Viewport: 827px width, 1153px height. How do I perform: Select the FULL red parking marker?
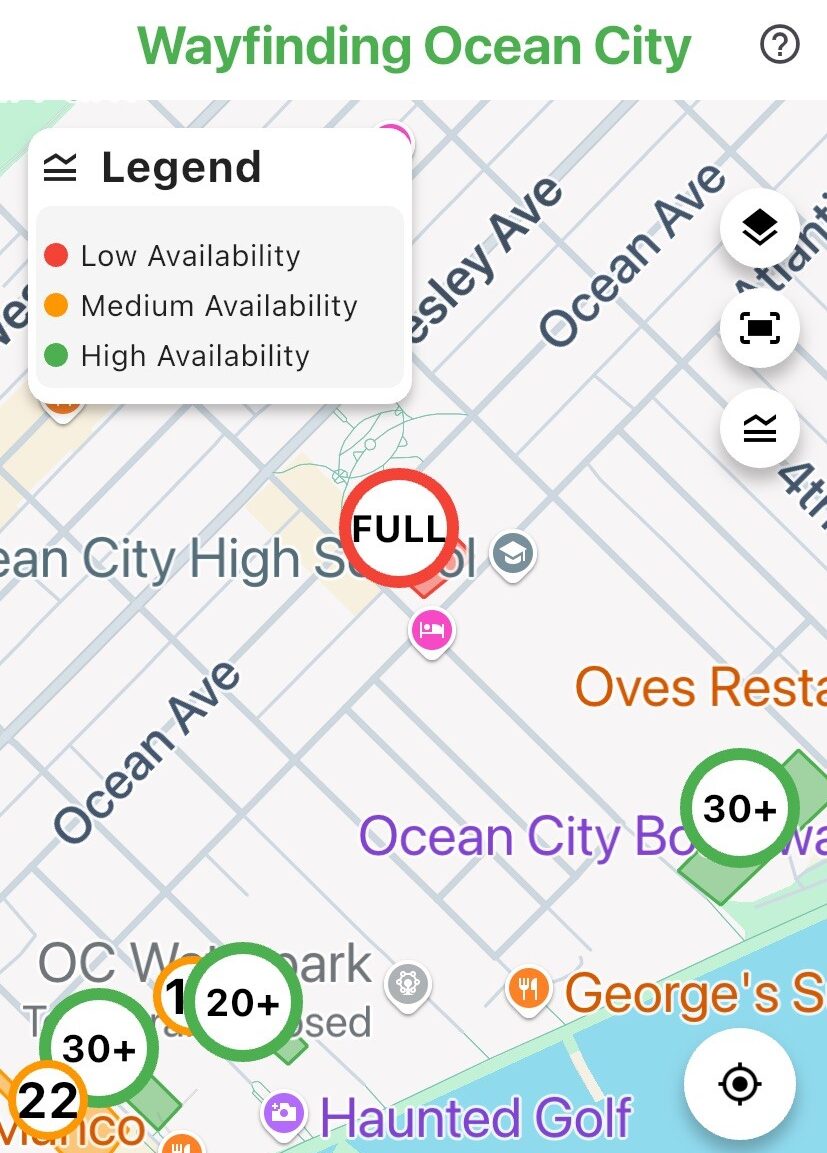(398, 528)
